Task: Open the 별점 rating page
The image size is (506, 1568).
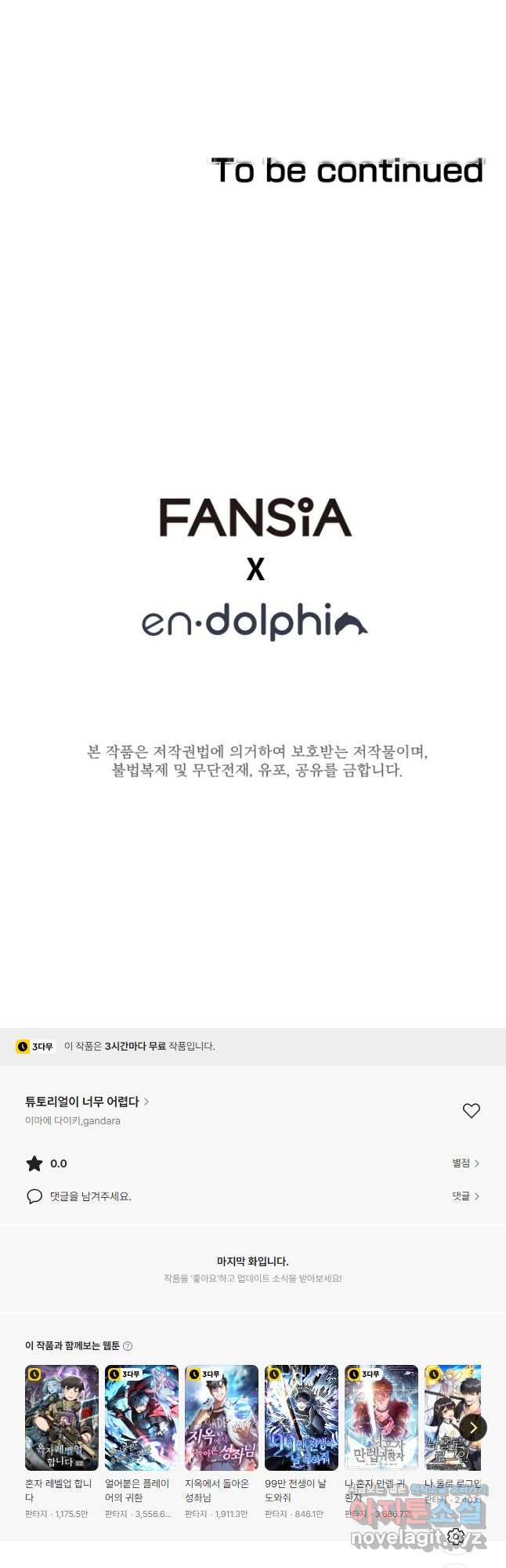Action: click(465, 1163)
